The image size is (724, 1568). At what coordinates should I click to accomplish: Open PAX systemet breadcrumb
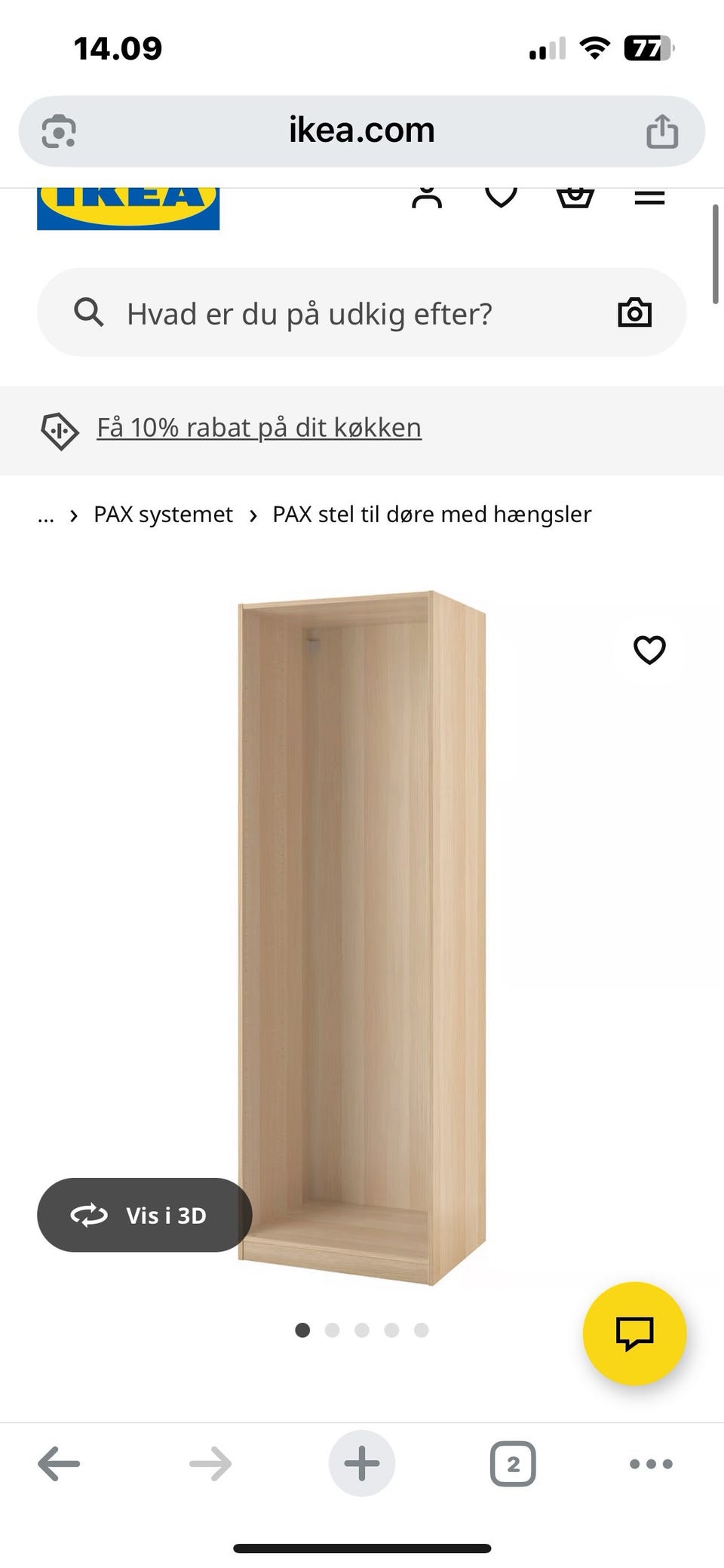click(x=163, y=514)
